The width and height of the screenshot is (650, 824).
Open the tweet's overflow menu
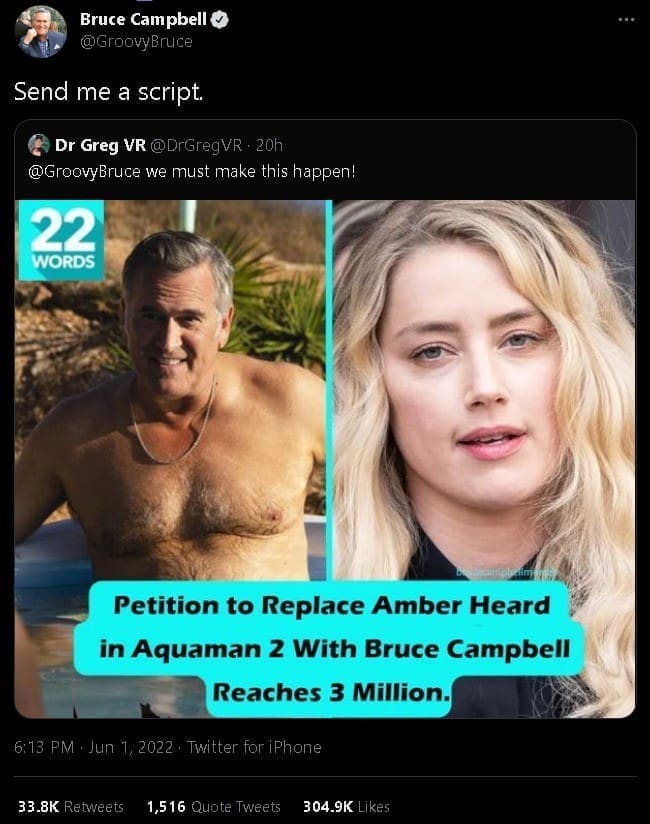tap(627, 19)
